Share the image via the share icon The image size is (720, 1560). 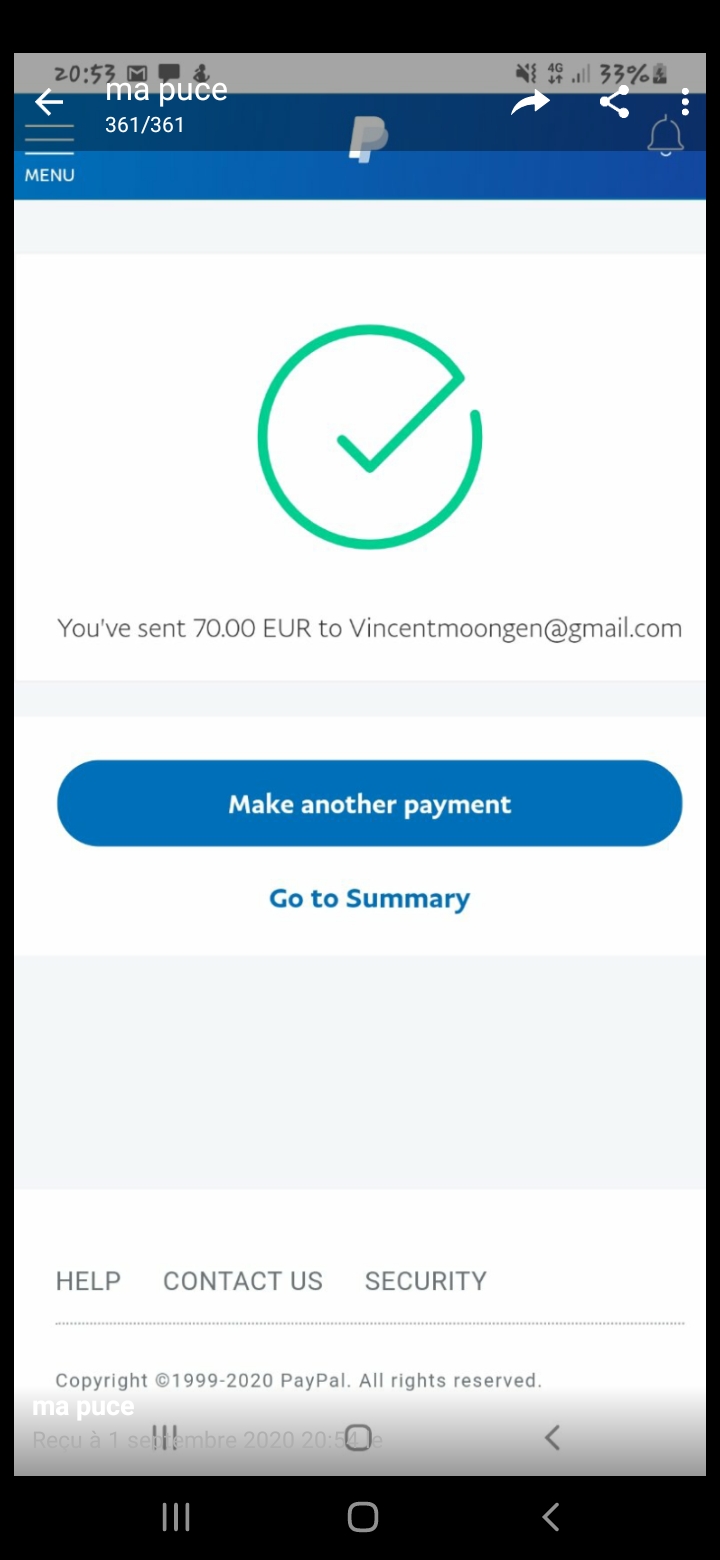614,102
